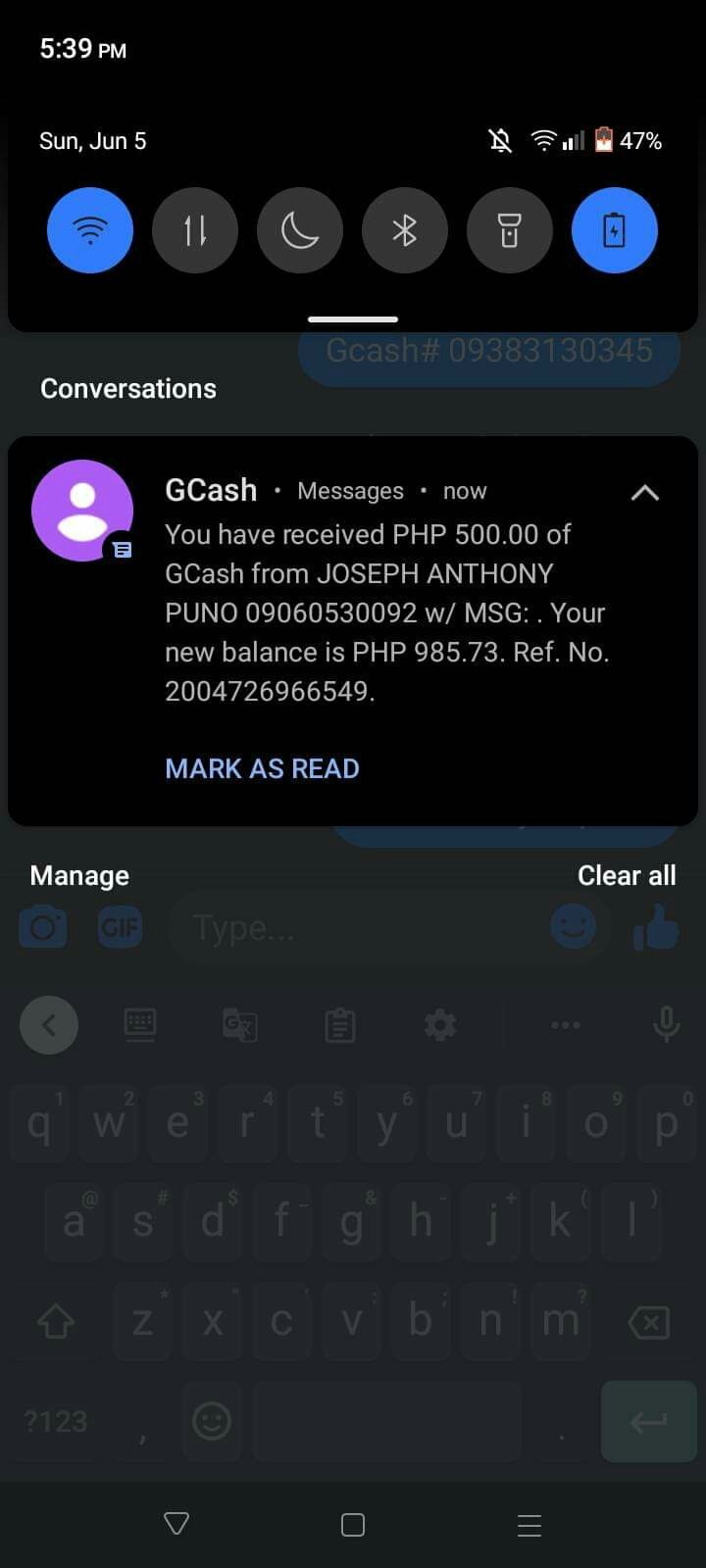Tap the home navigation button
Image resolution: width=706 pixels, height=1568 pixels.
353,1524
